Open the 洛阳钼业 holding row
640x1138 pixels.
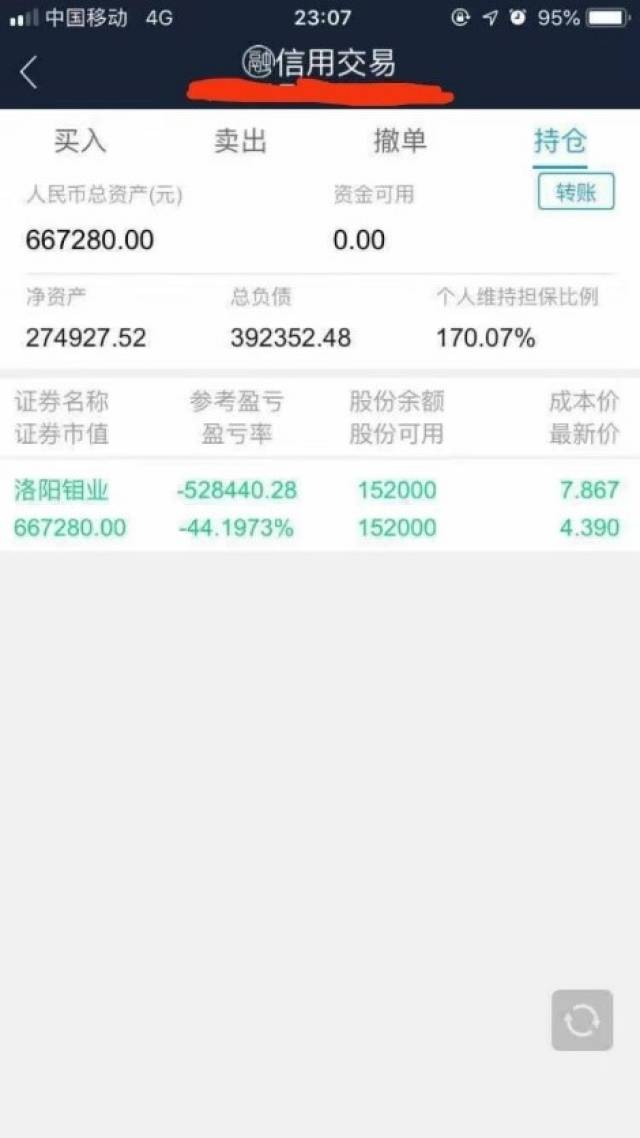tap(320, 508)
